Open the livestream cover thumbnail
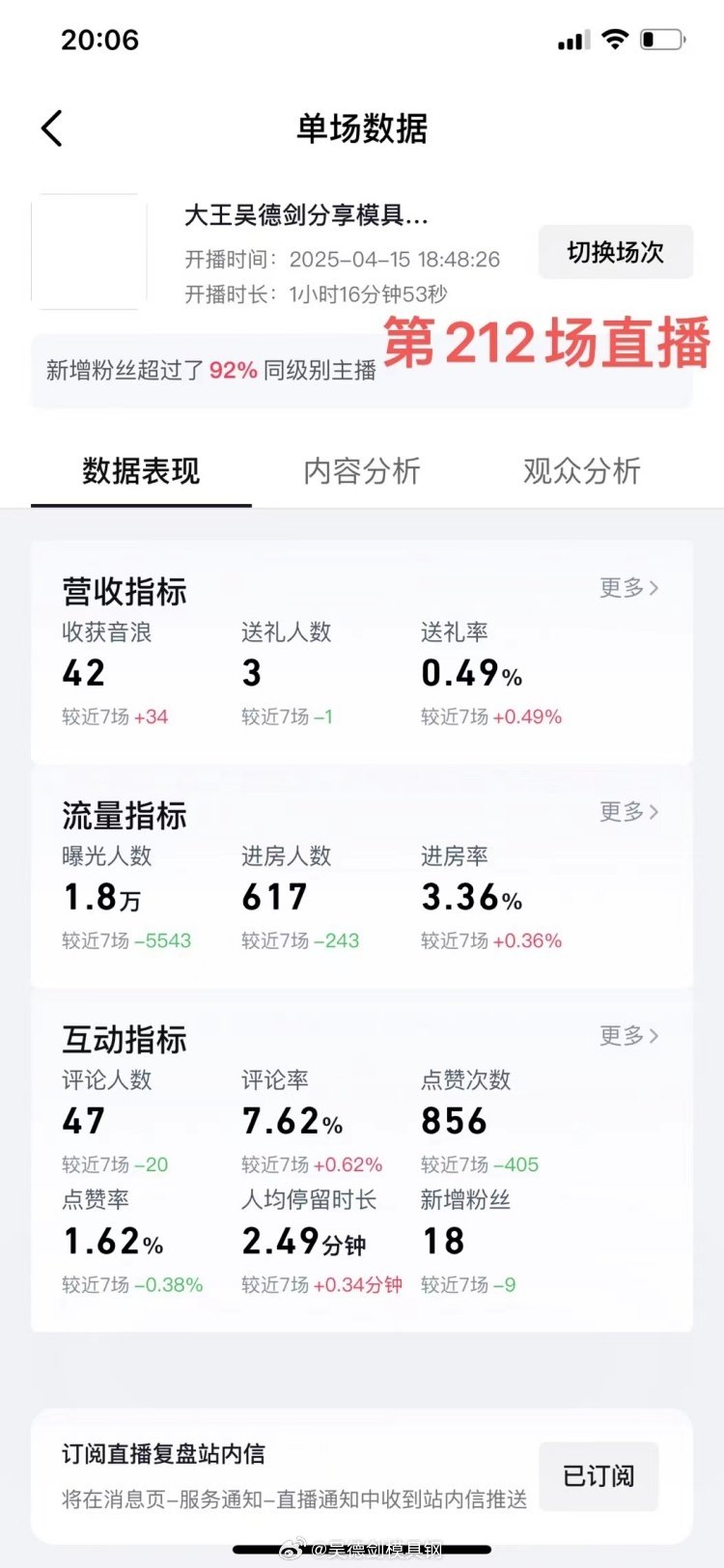The height and width of the screenshot is (1568, 724). [x=89, y=252]
